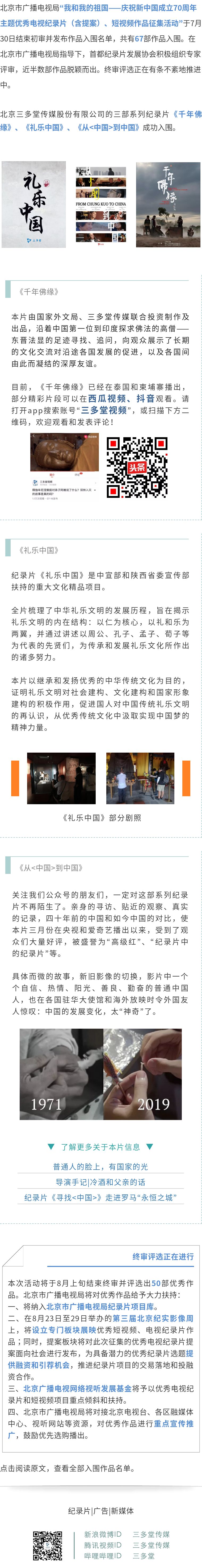The image size is (202, 1568).
Task: Open the link 导演手记|冷酒和父亲的话
Action: click(100, 1182)
